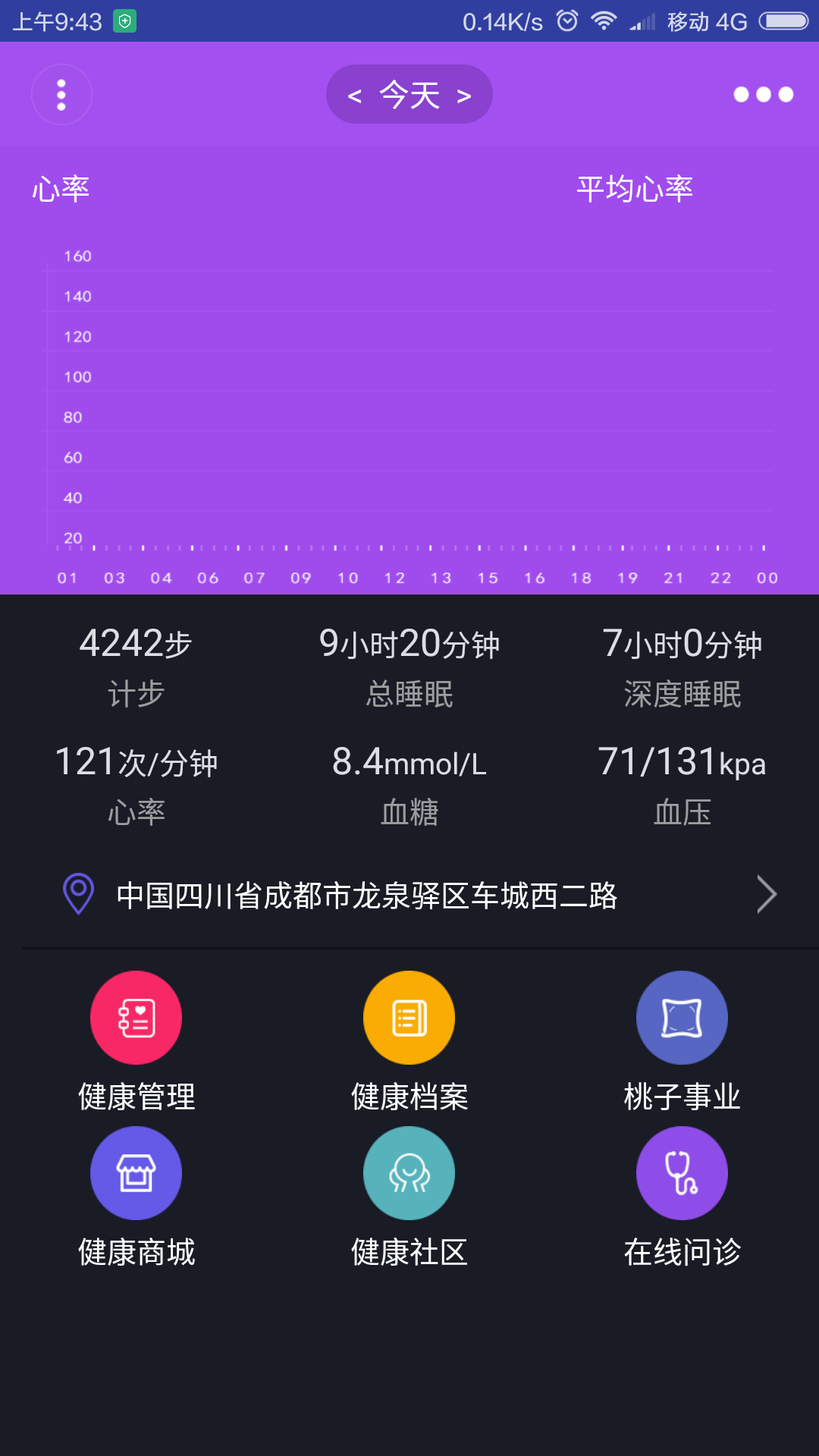Open the 血糖 blood sugar reading

click(x=409, y=784)
